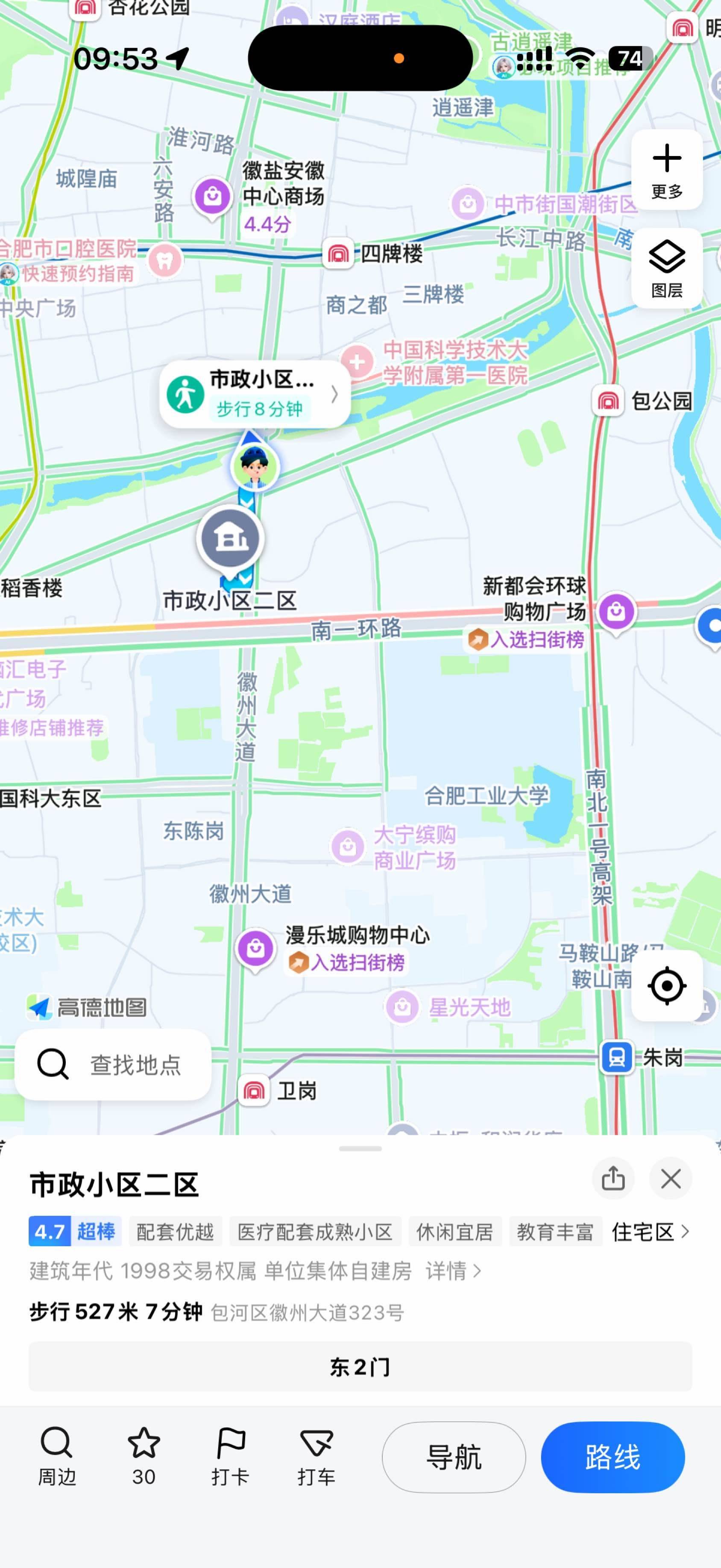Expand the walking route bubble arrow

click(x=334, y=395)
